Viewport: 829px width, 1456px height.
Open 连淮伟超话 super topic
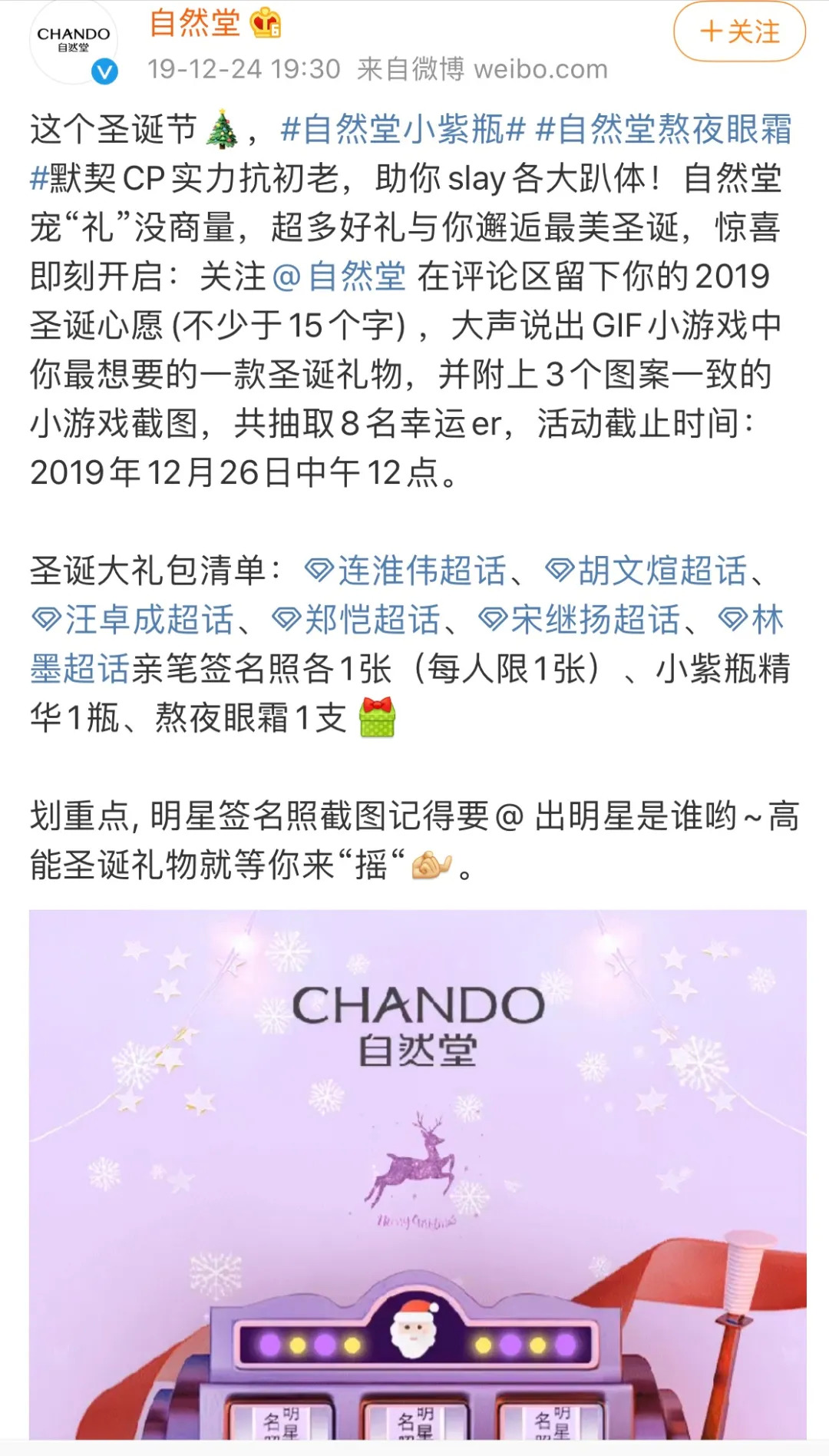point(407,571)
